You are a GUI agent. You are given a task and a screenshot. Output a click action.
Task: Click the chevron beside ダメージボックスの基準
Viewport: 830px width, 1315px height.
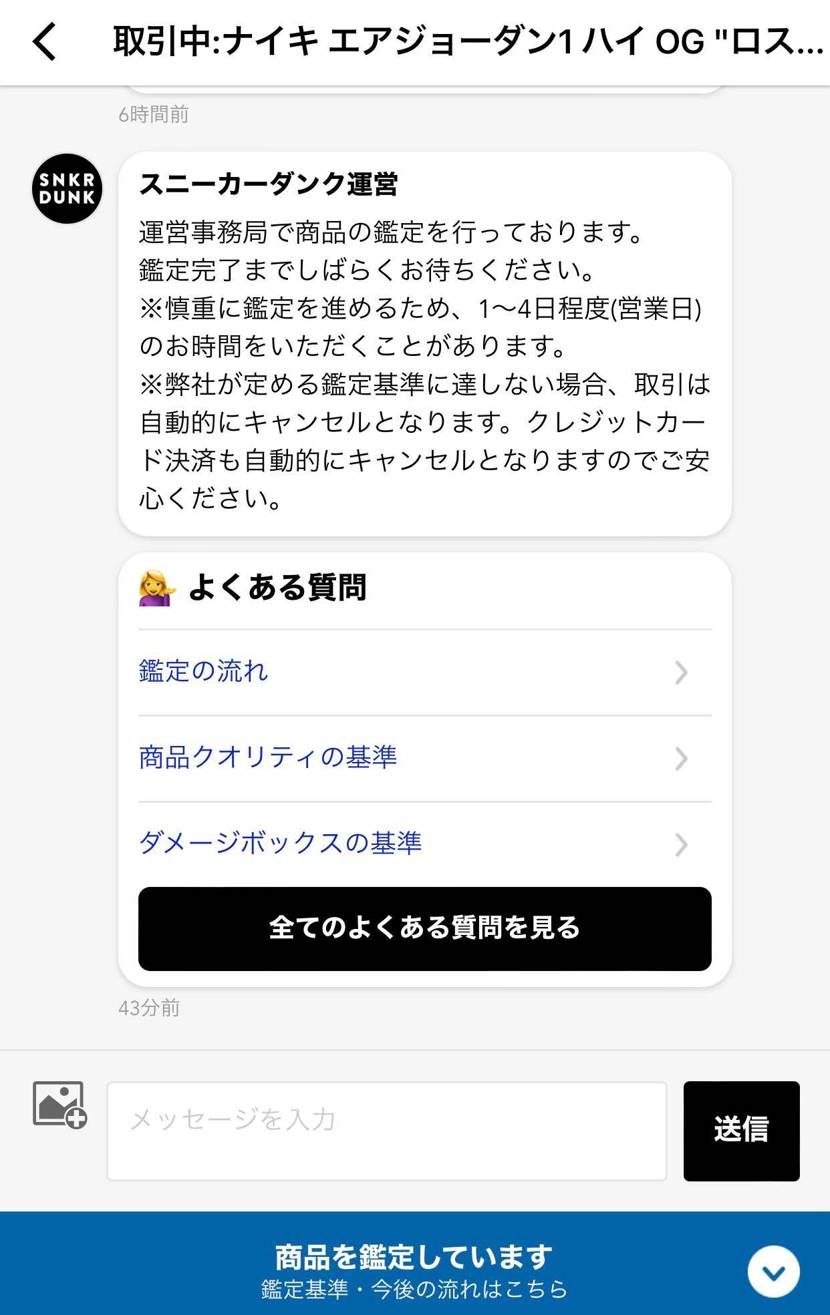pyautogui.click(x=681, y=845)
